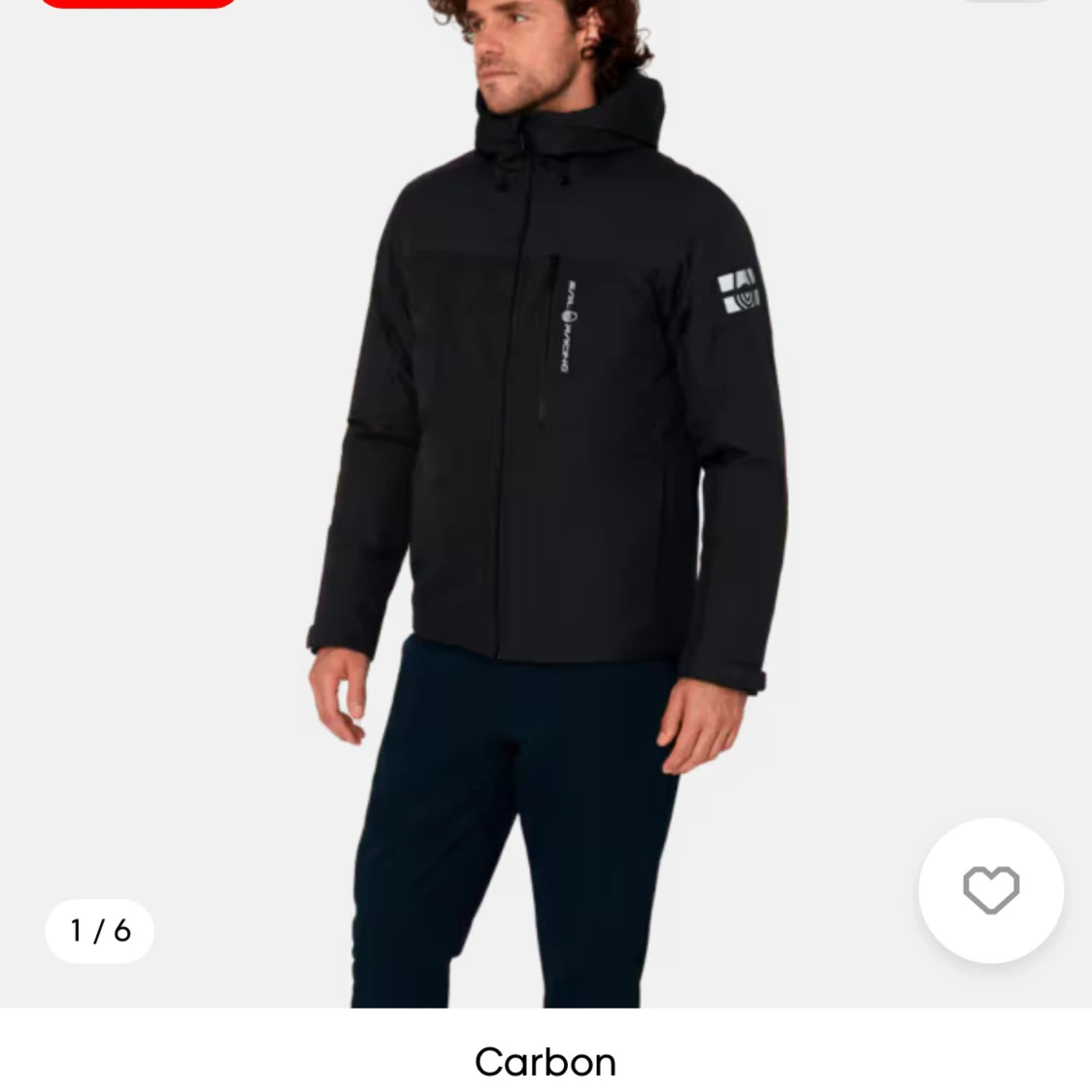1092x1092 pixels.
Task: Add the jacket to favorites with heart
Action: click(x=991, y=890)
